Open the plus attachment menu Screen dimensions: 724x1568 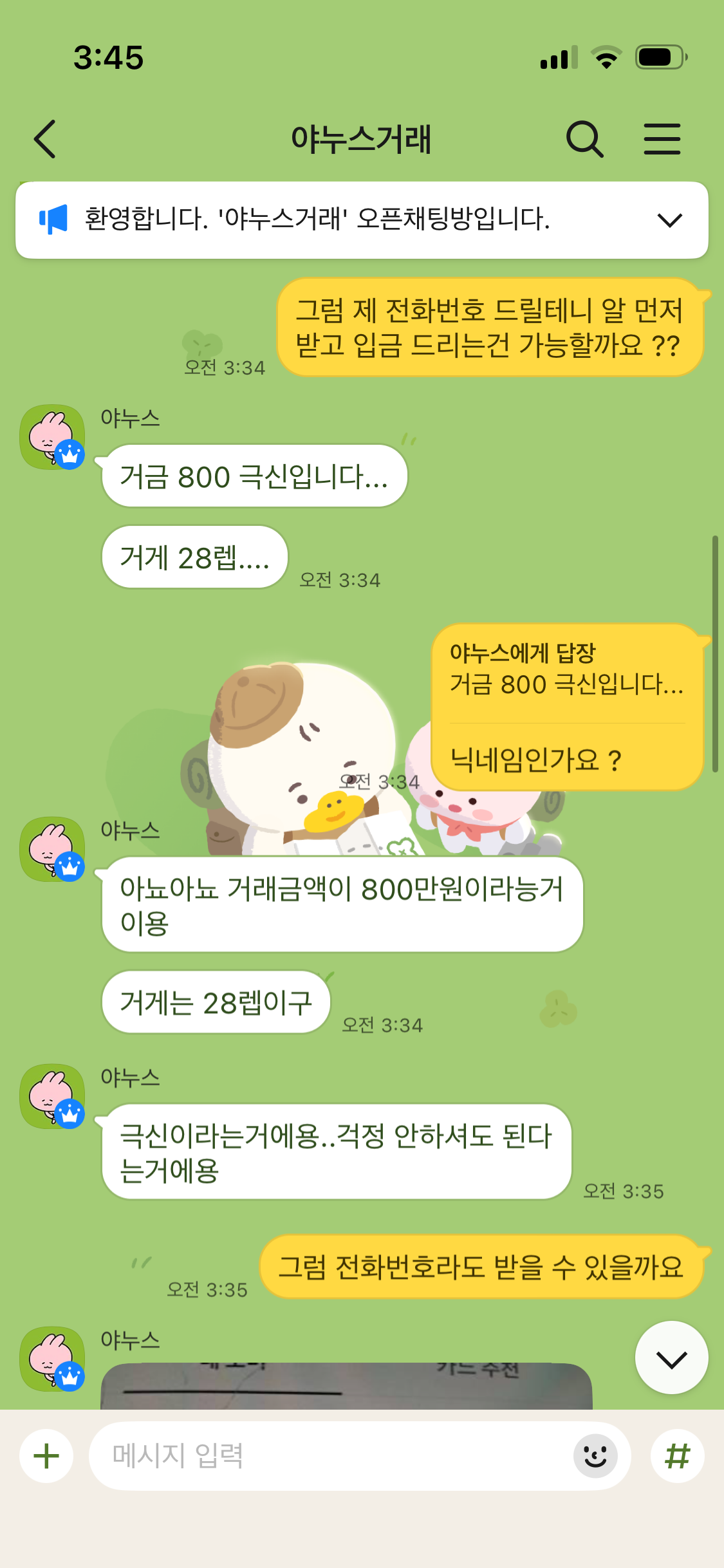click(x=46, y=1456)
